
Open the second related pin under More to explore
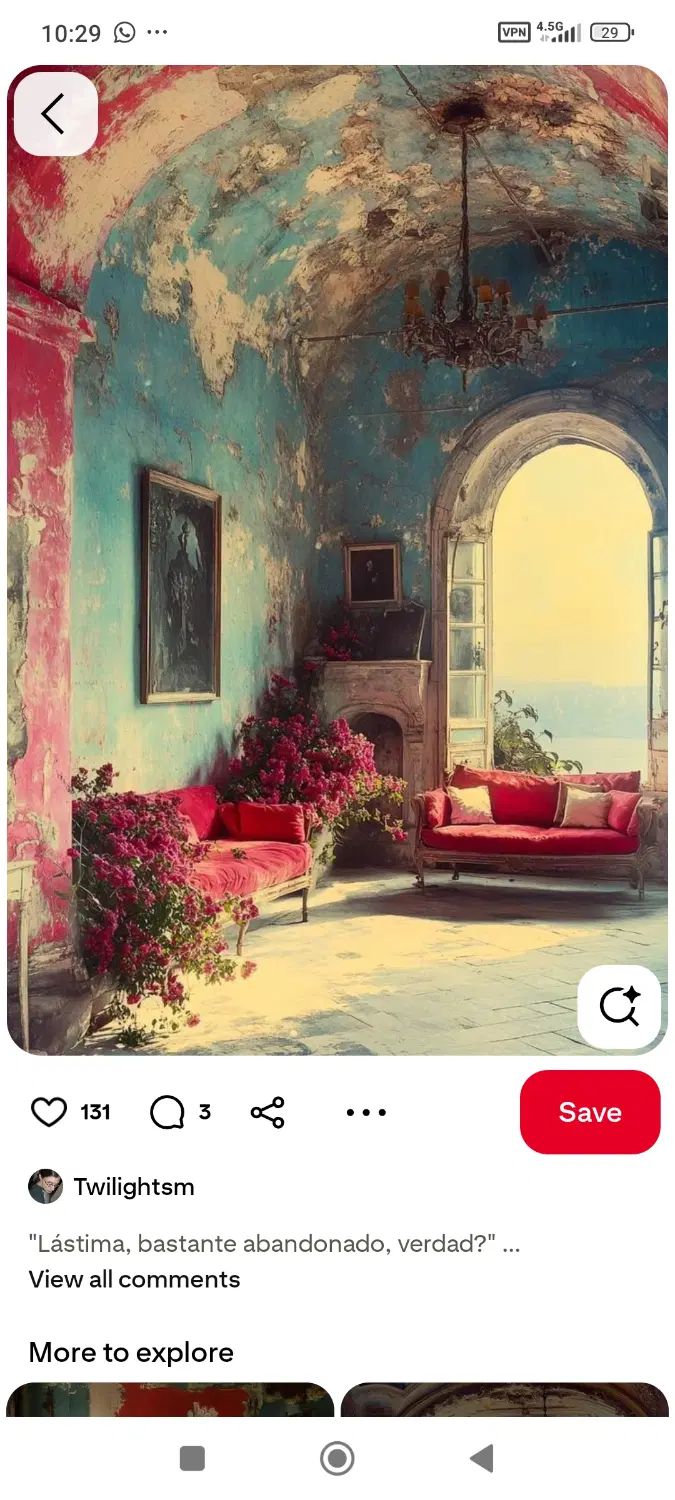pos(504,1399)
